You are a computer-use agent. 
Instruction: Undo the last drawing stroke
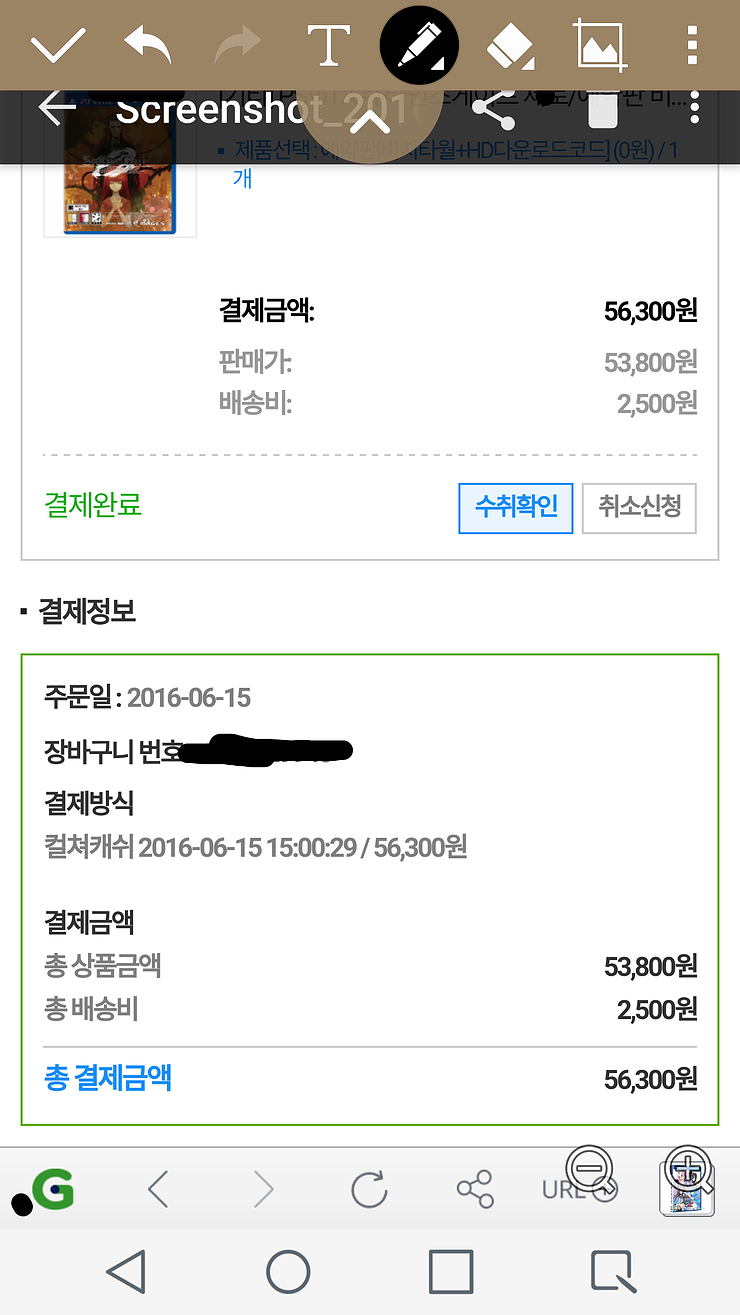pyautogui.click(x=147, y=45)
